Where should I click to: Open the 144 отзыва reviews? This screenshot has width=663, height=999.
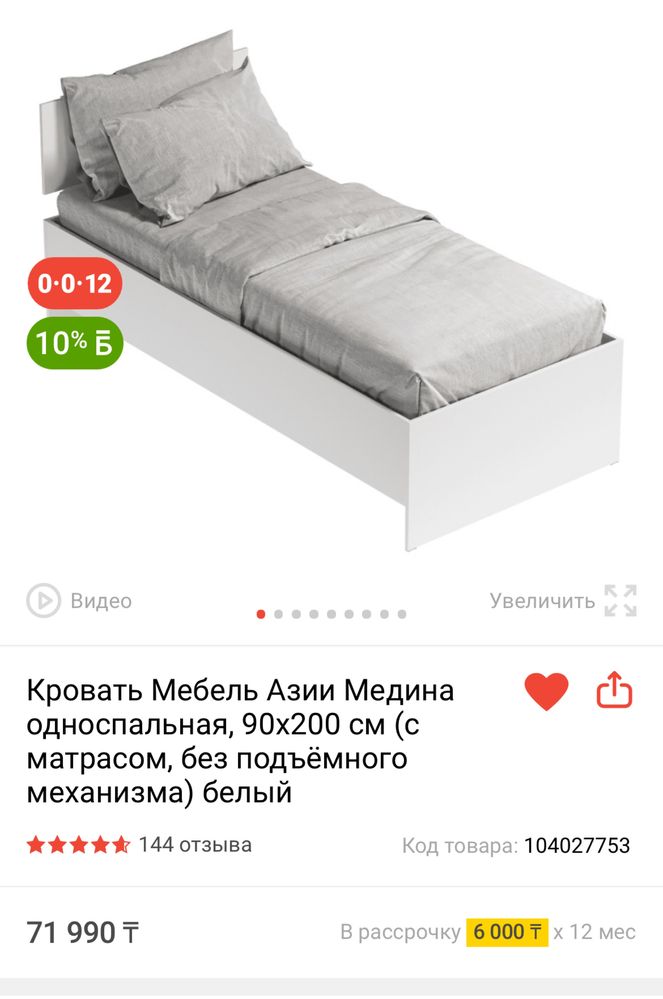coord(195,845)
